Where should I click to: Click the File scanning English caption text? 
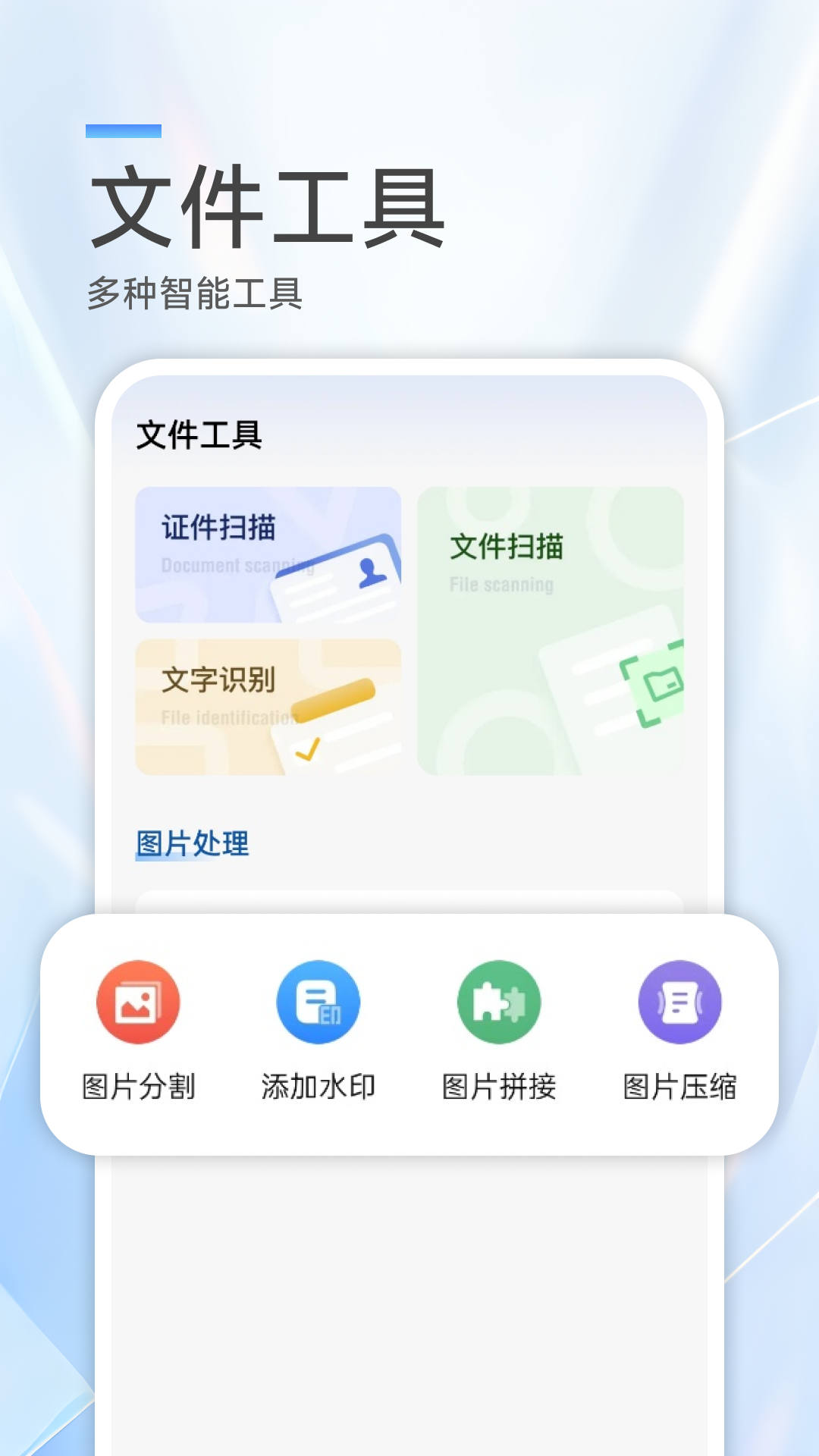501,584
